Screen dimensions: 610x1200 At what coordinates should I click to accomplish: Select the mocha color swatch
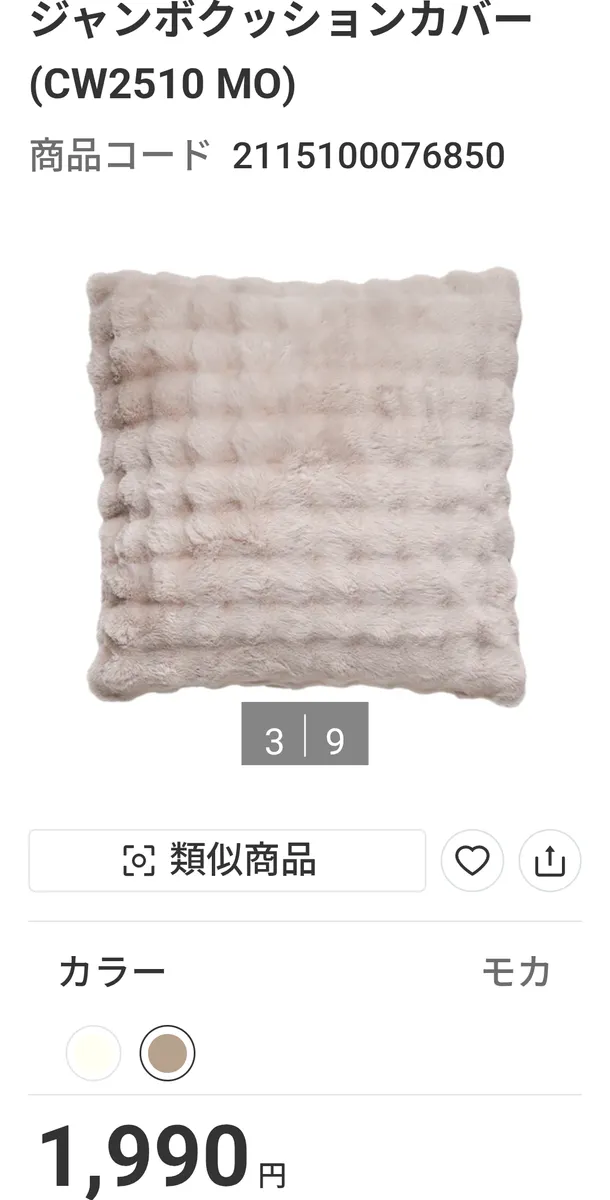[167, 1053]
